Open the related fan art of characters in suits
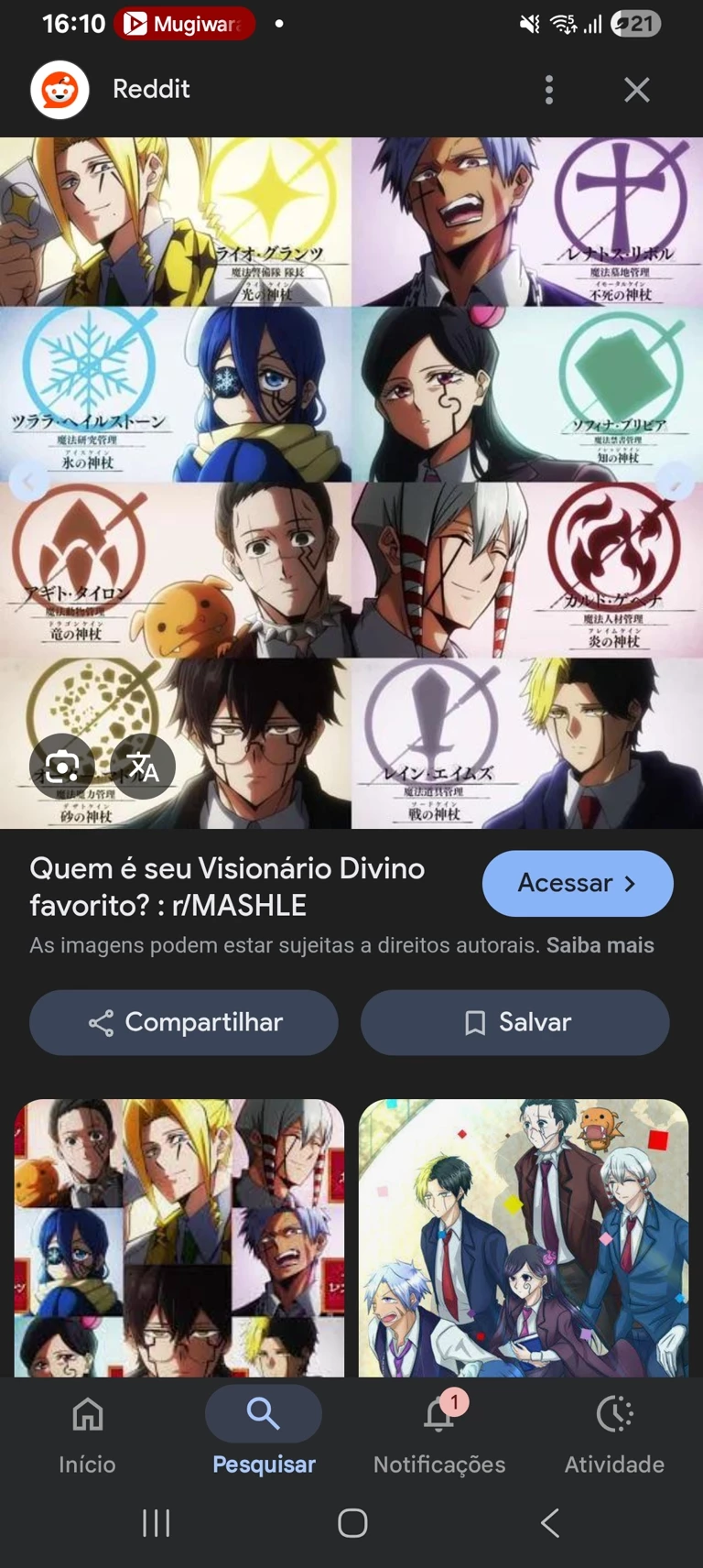Screen dimensions: 703x1568 [523, 1236]
